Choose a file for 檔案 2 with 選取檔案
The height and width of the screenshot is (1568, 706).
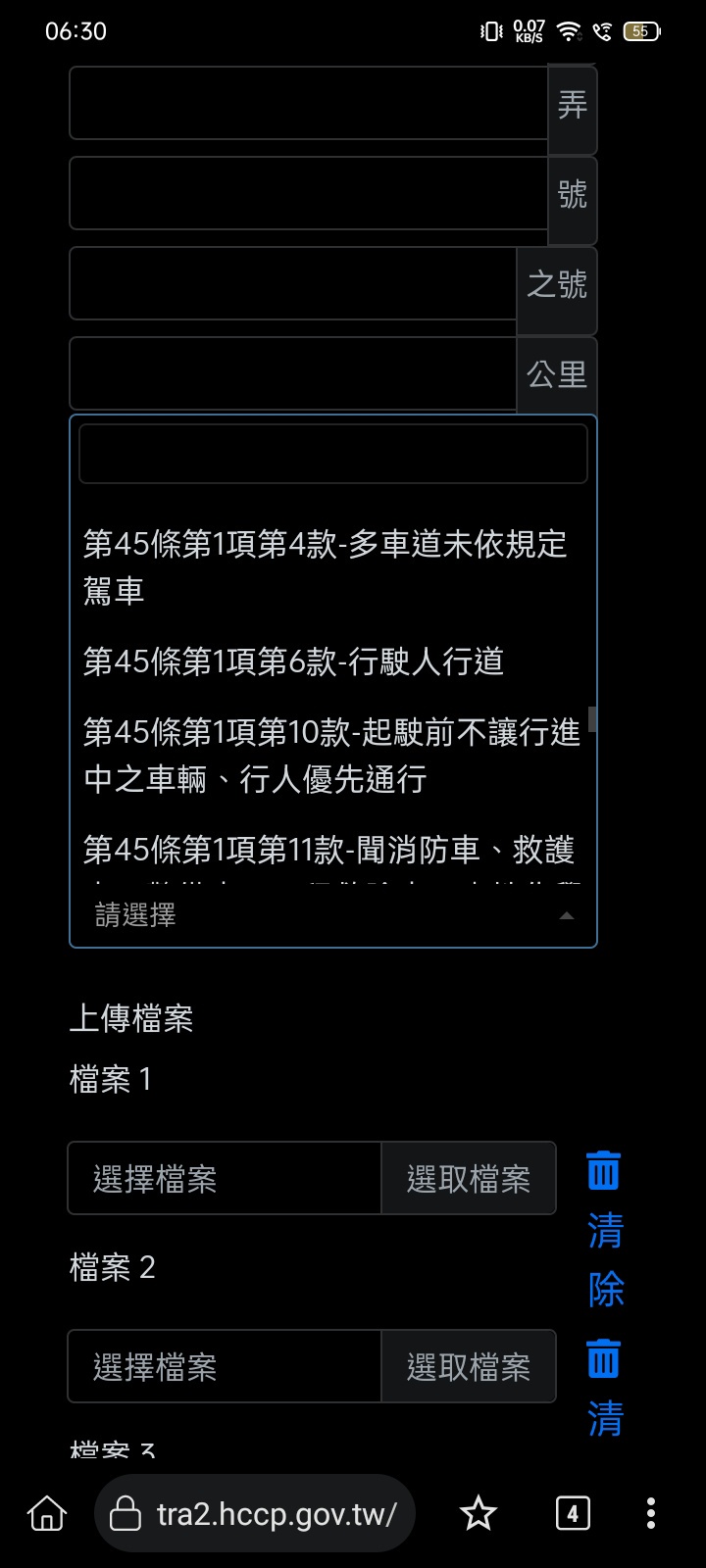coord(469,1367)
